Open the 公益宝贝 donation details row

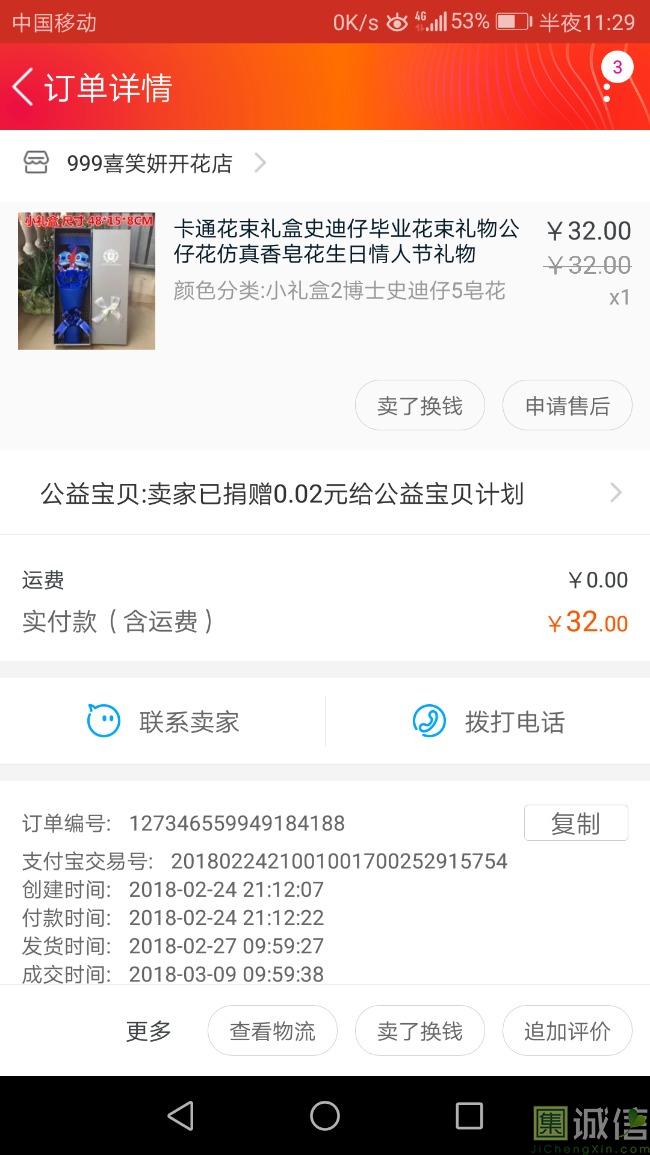pos(325,494)
